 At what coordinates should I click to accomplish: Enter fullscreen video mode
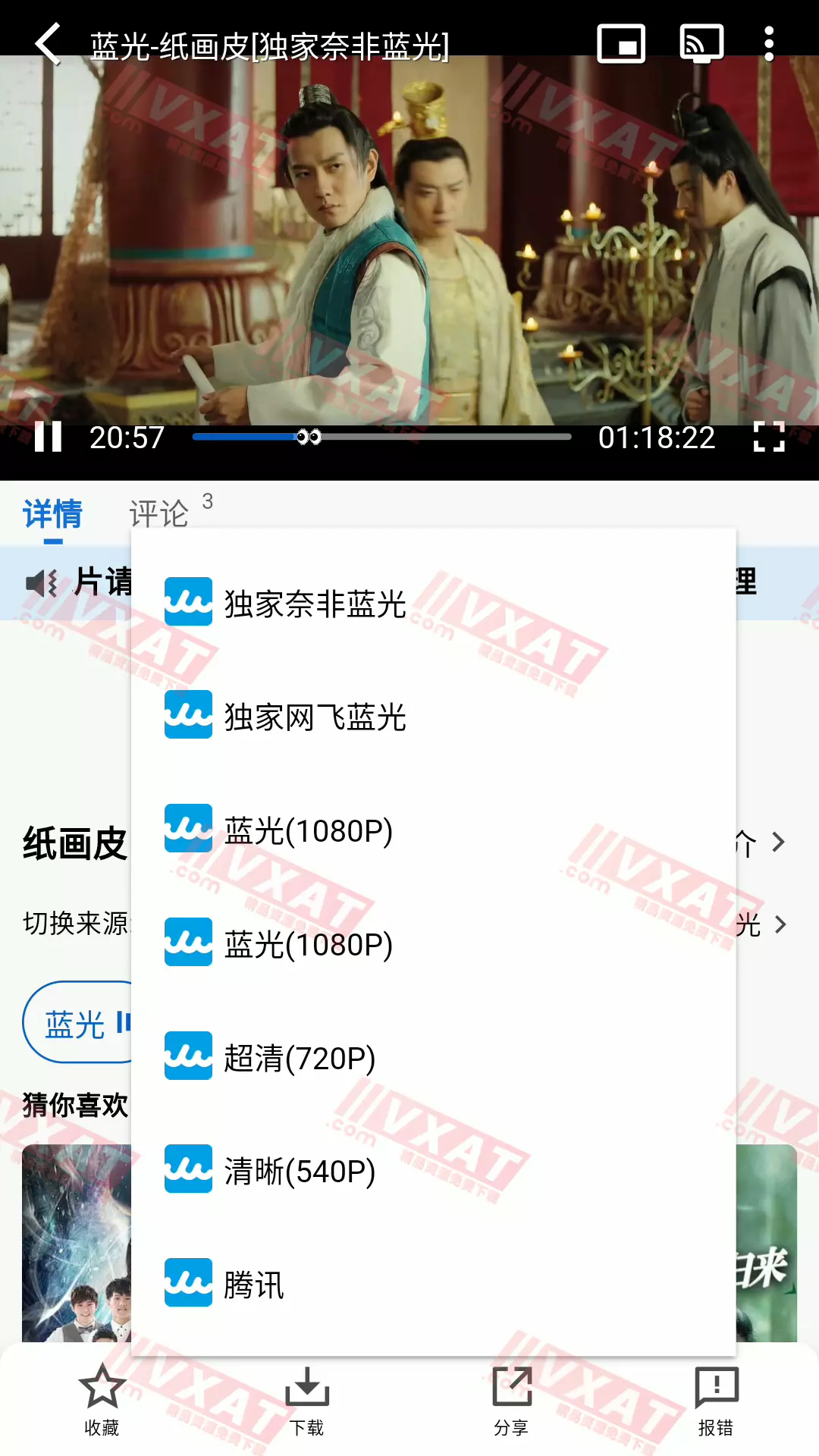tap(769, 438)
